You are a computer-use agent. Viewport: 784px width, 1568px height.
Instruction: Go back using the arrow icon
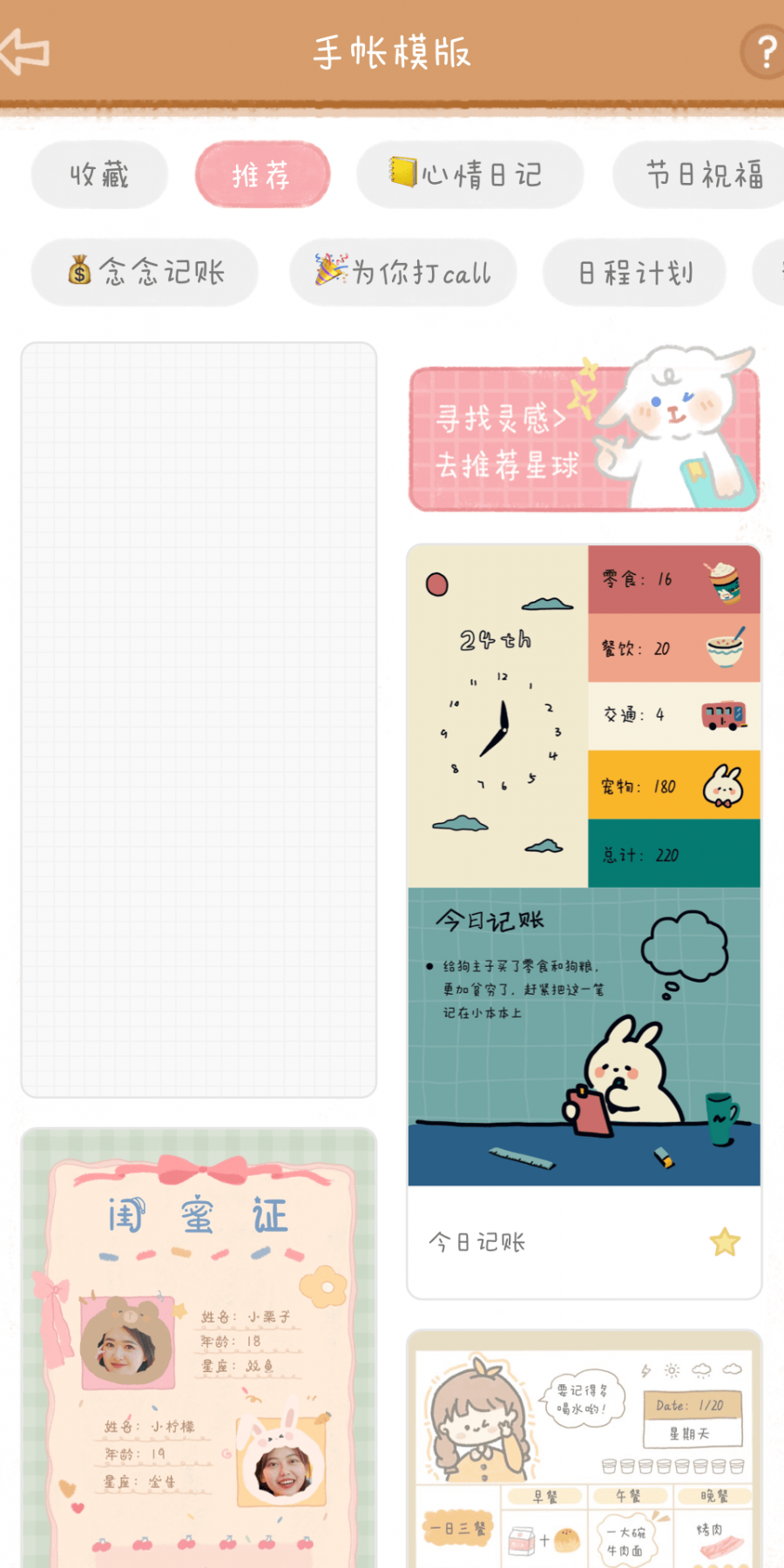[x=26, y=52]
